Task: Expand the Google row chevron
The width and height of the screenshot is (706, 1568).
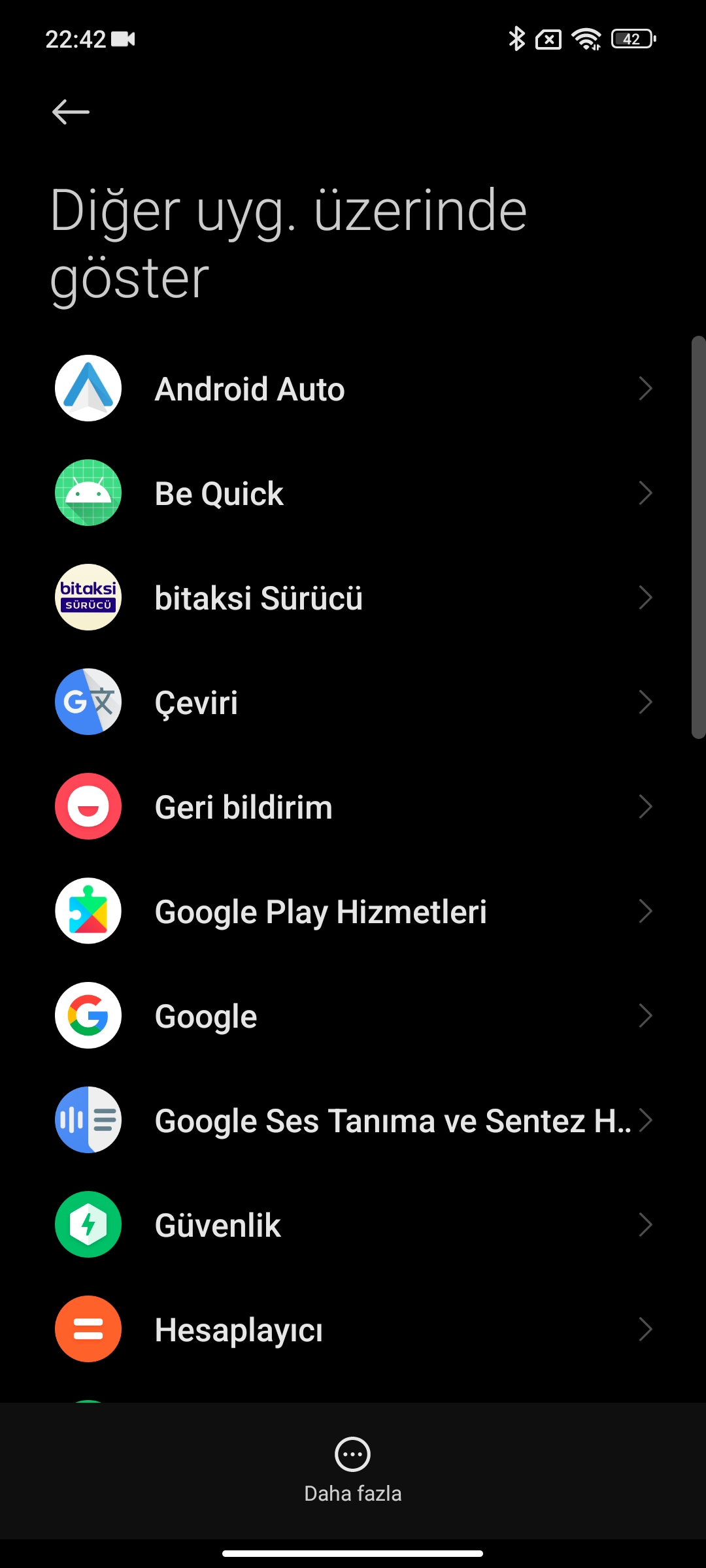Action: [x=646, y=1015]
